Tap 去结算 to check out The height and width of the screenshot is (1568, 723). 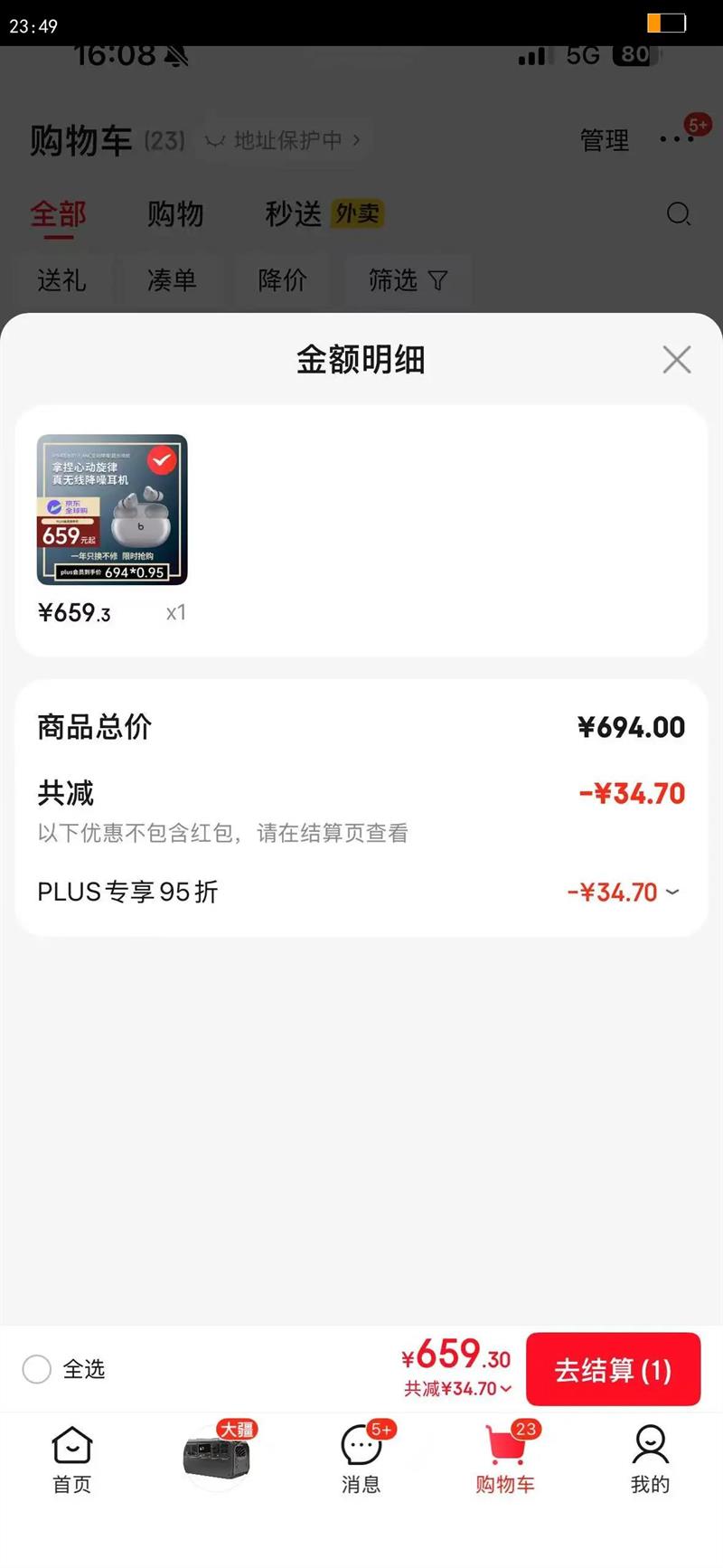613,1369
